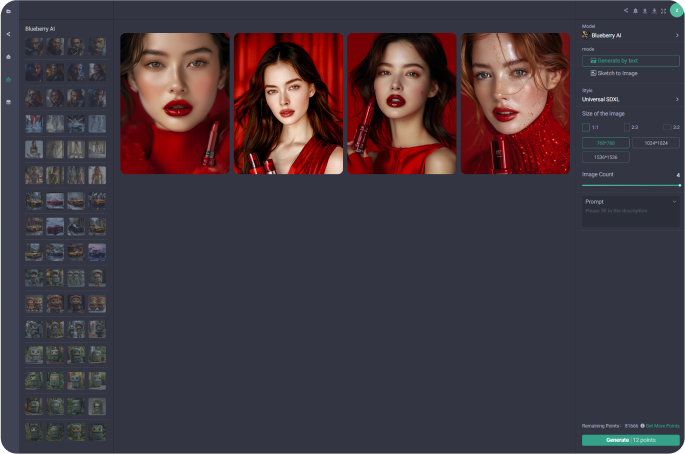
Task: Adjust the Image Count slider
Action: tap(630, 185)
